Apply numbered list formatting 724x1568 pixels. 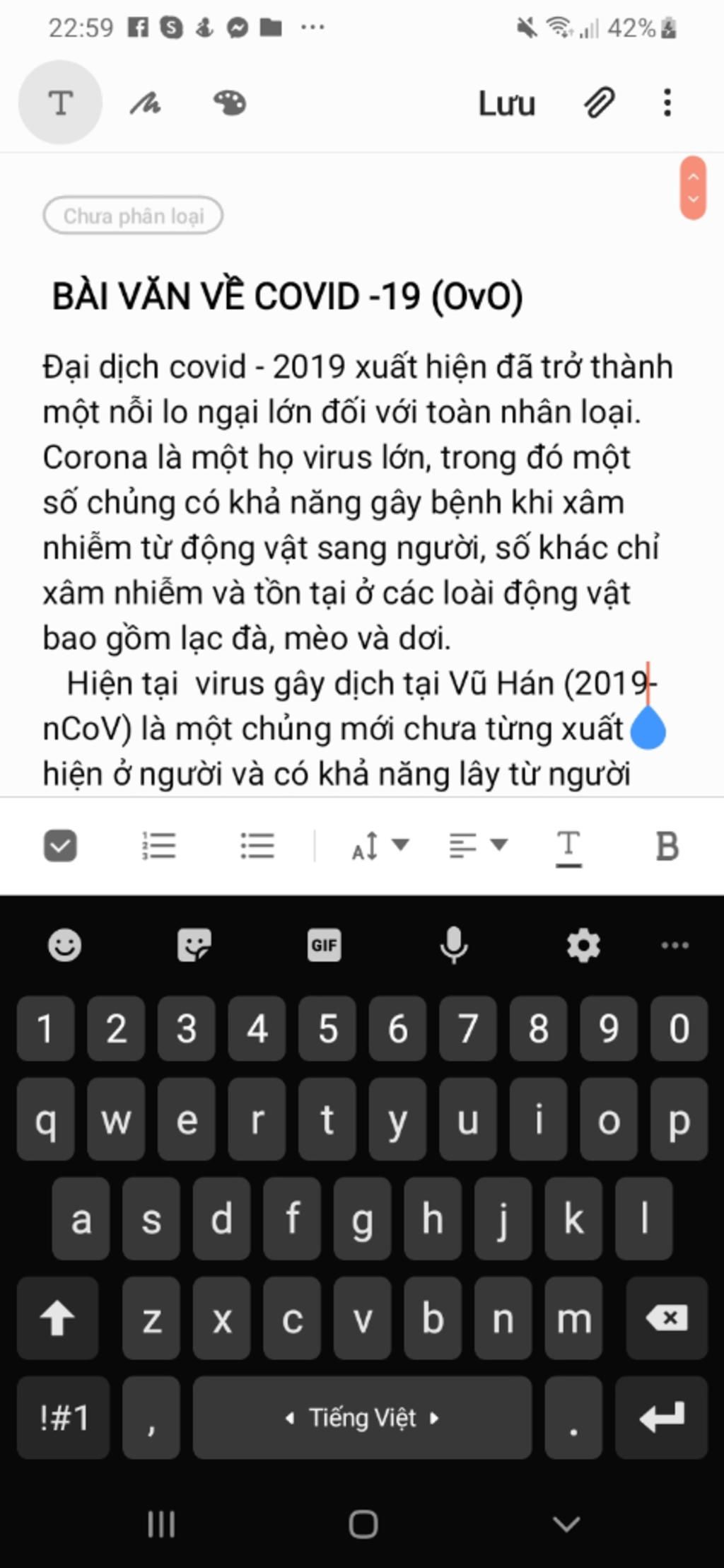pyautogui.click(x=159, y=846)
